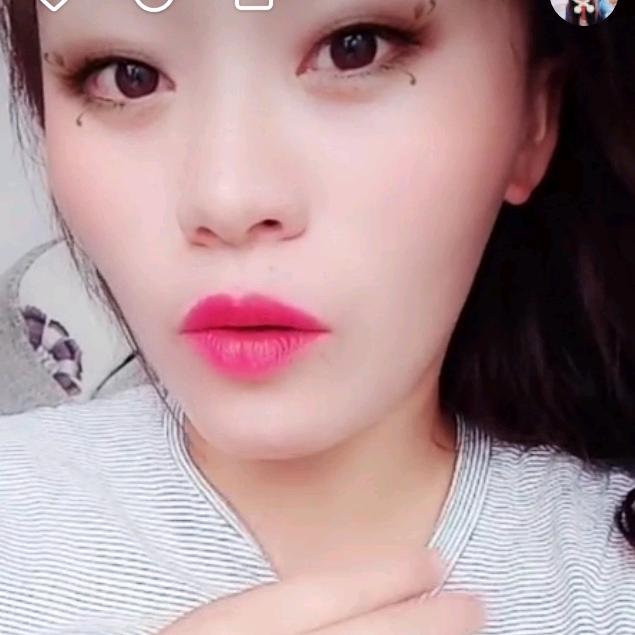Like the video with the heart icon
This screenshot has height=635, width=635.
tap(54, 3)
